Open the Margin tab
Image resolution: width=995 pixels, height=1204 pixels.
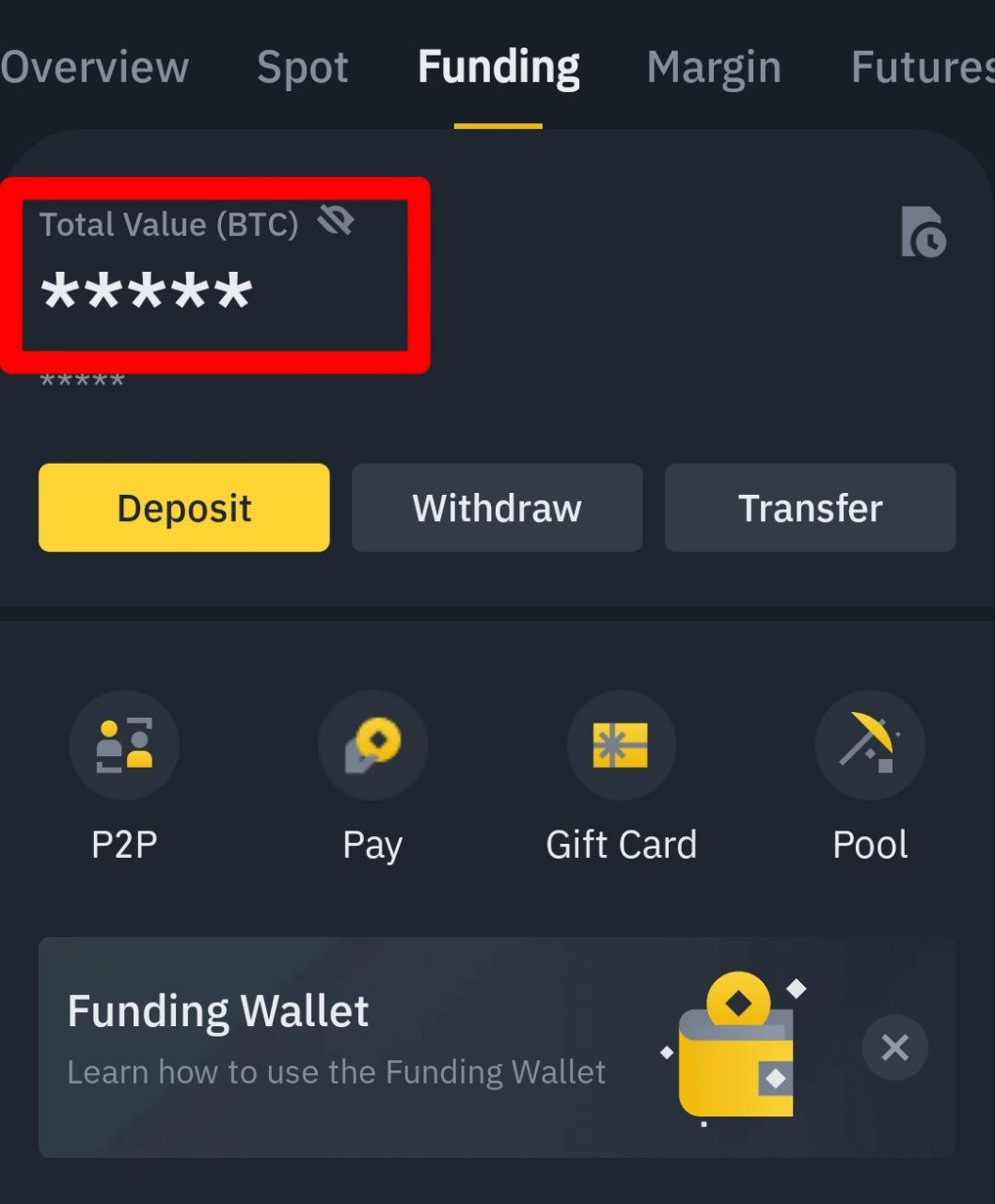pos(714,68)
